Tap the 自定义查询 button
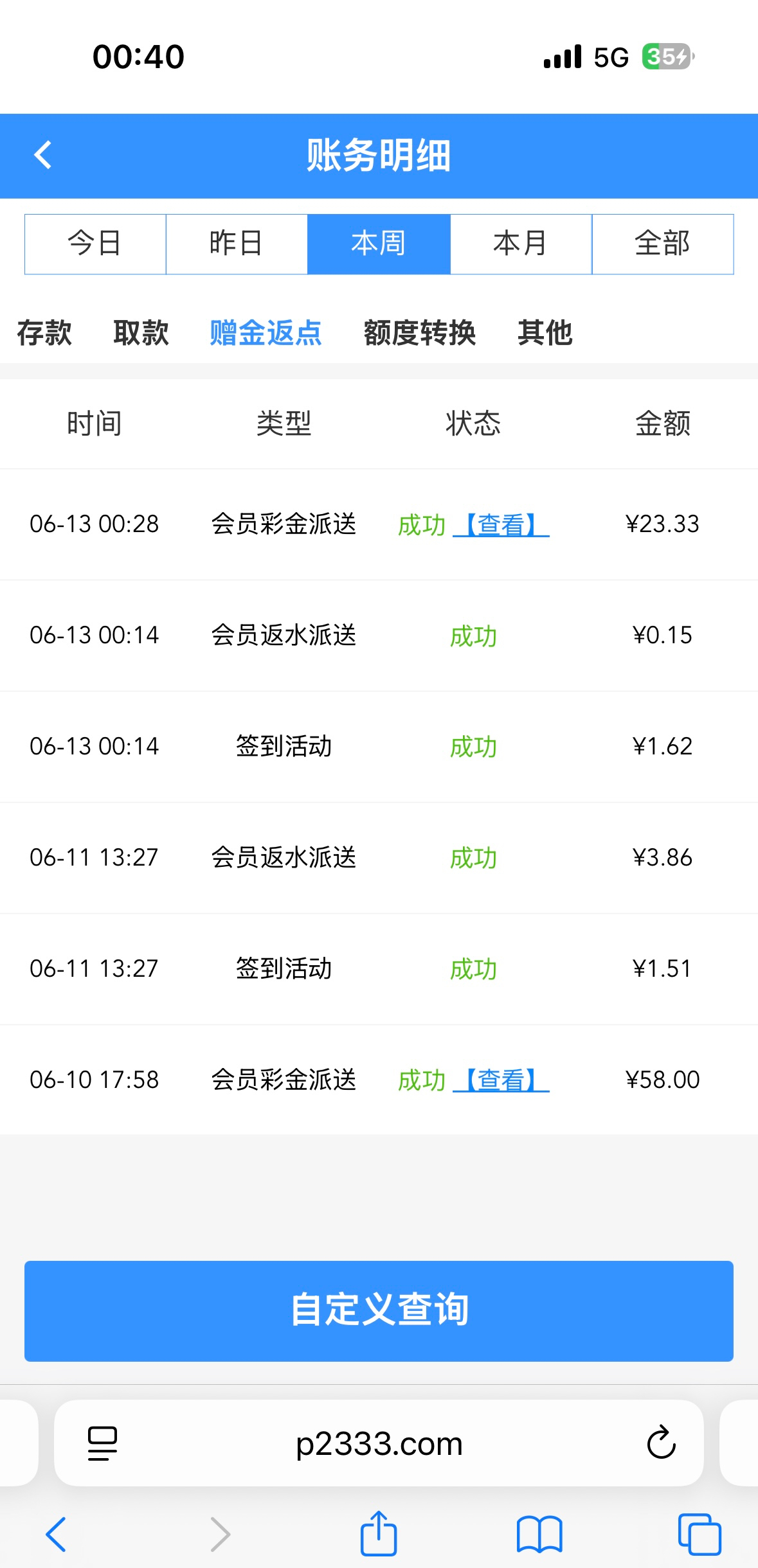The width and height of the screenshot is (758, 1568). tap(379, 1311)
